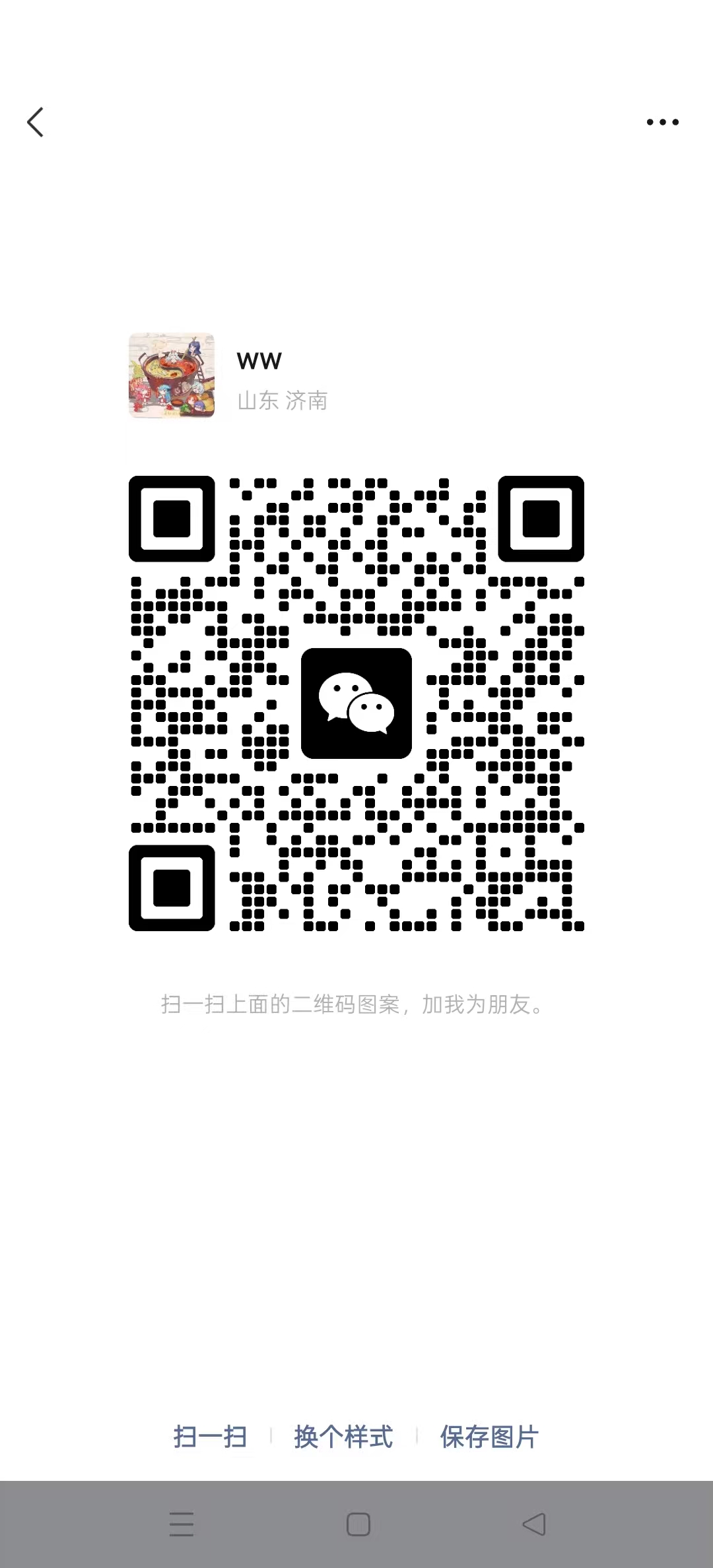The width and height of the screenshot is (713, 1568).
Task: Open the three-dot more options menu
Action: 662,122
